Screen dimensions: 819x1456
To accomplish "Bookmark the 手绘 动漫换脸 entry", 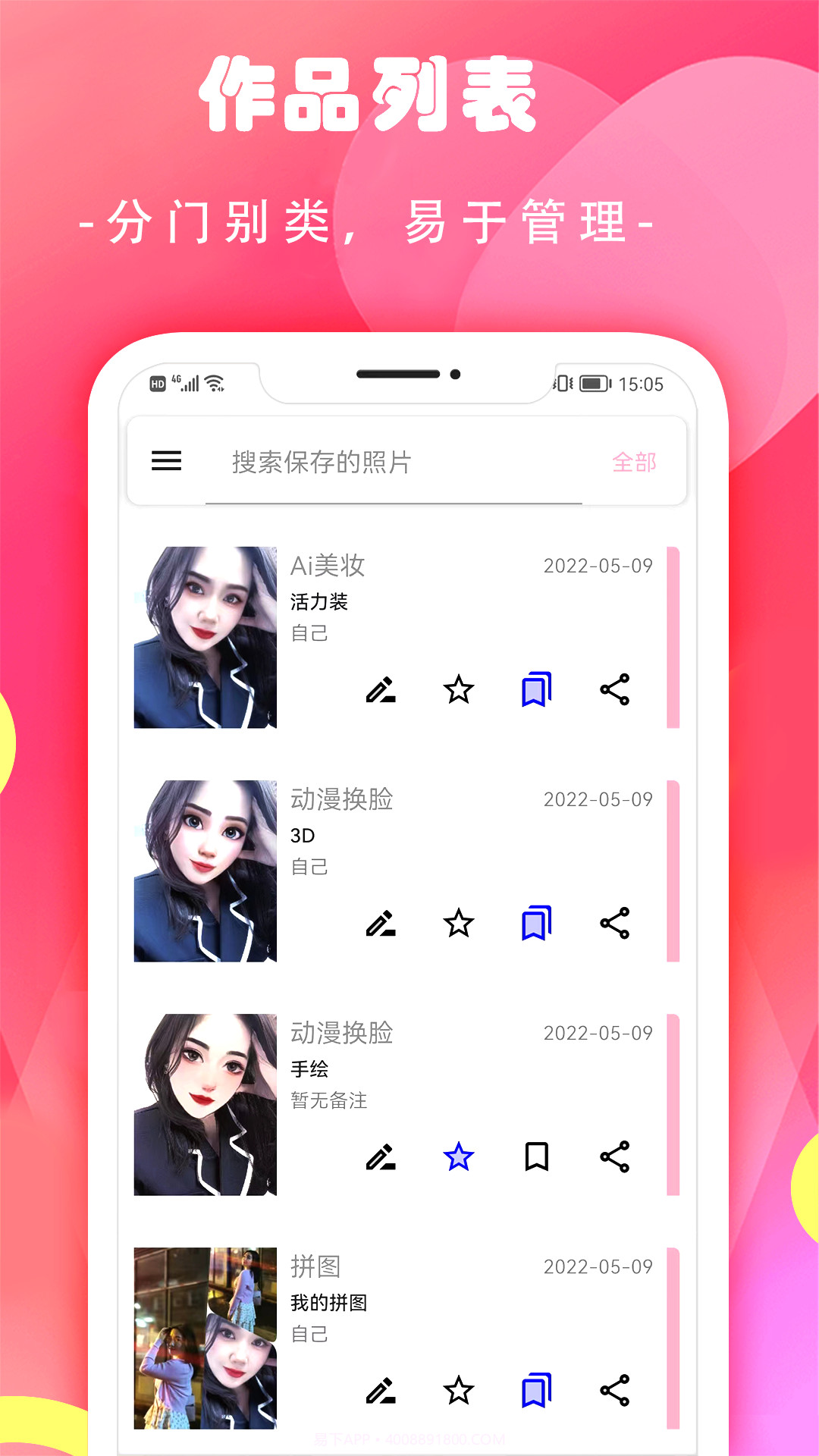I will pos(538,1156).
